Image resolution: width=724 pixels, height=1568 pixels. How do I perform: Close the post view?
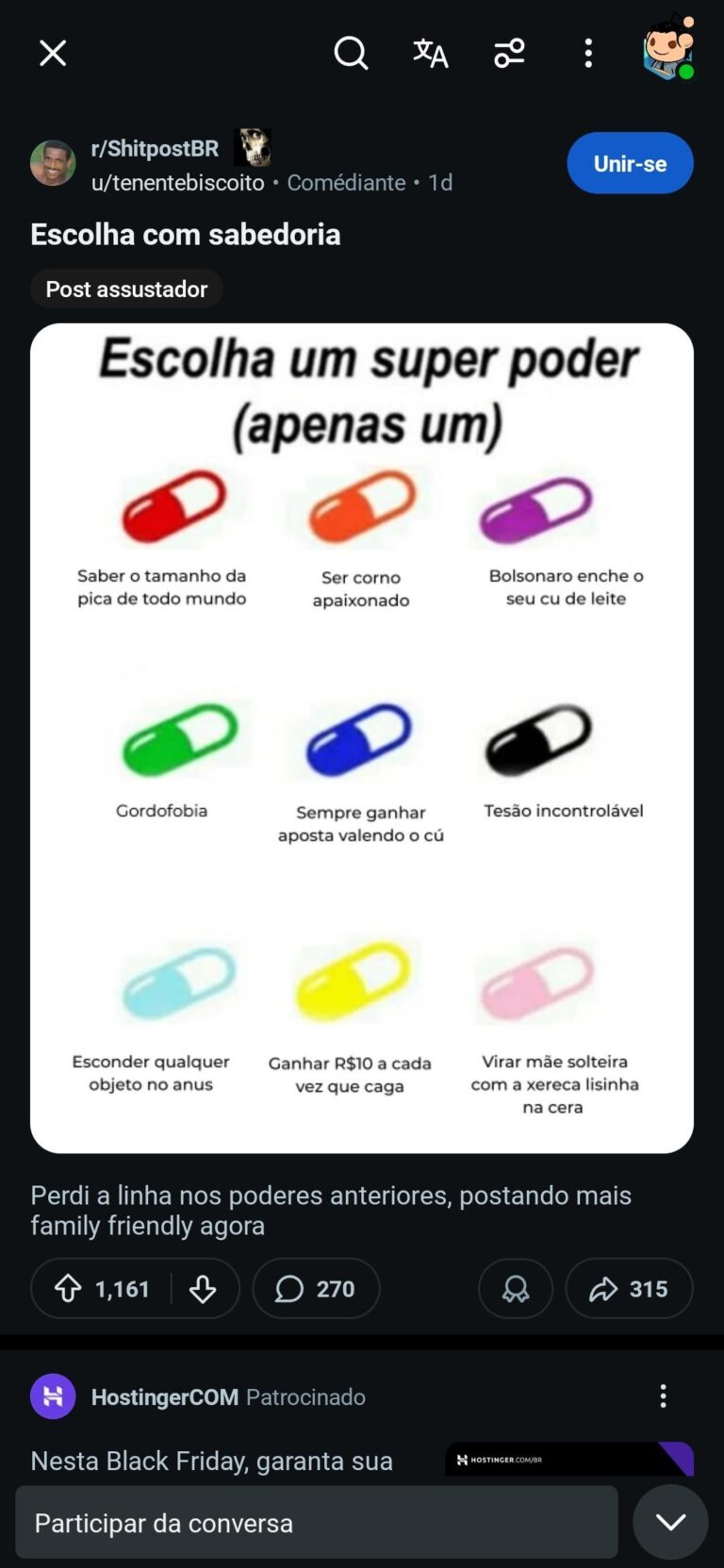[53, 53]
